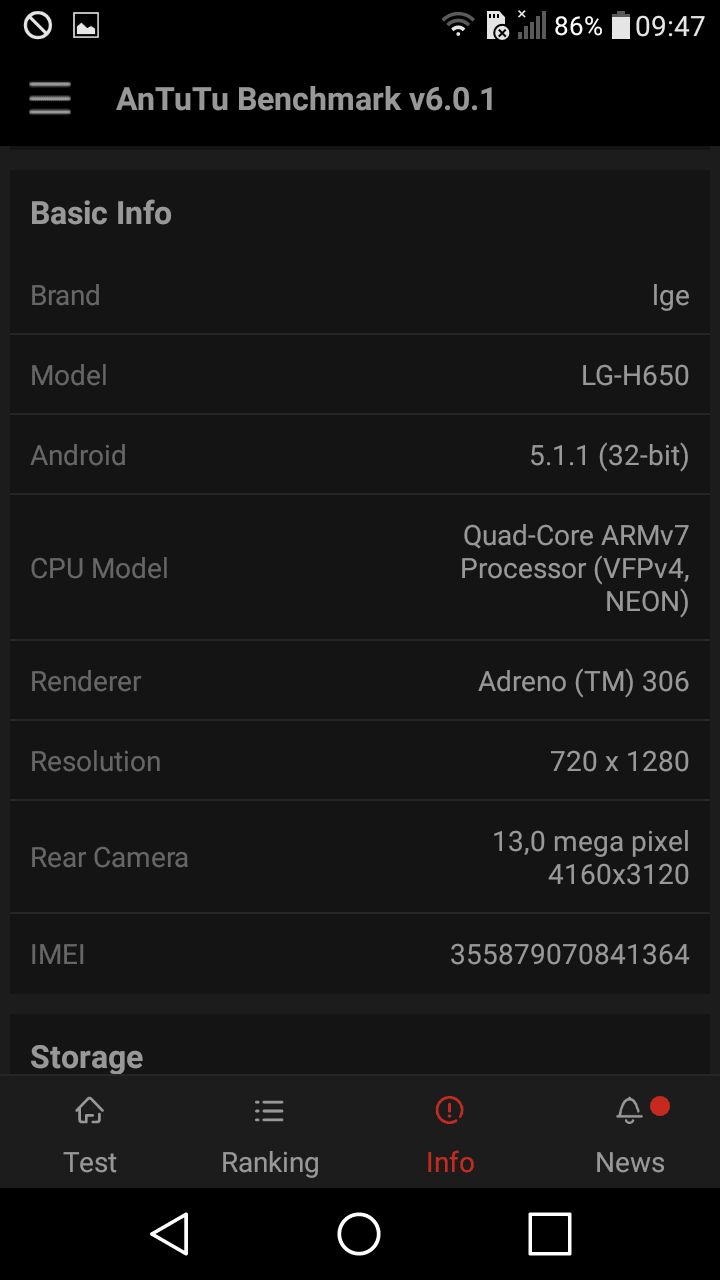Tap the system home button
This screenshot has height=1280, width=720.
pos(359,1234)
